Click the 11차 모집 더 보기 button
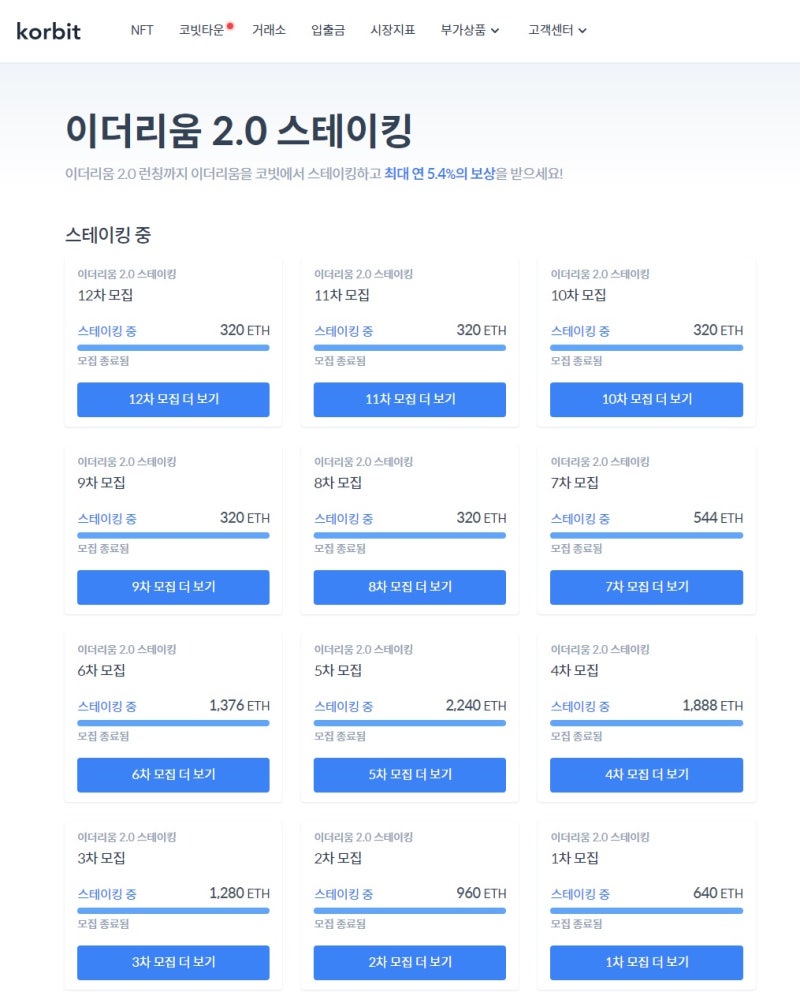 point(409,399)
